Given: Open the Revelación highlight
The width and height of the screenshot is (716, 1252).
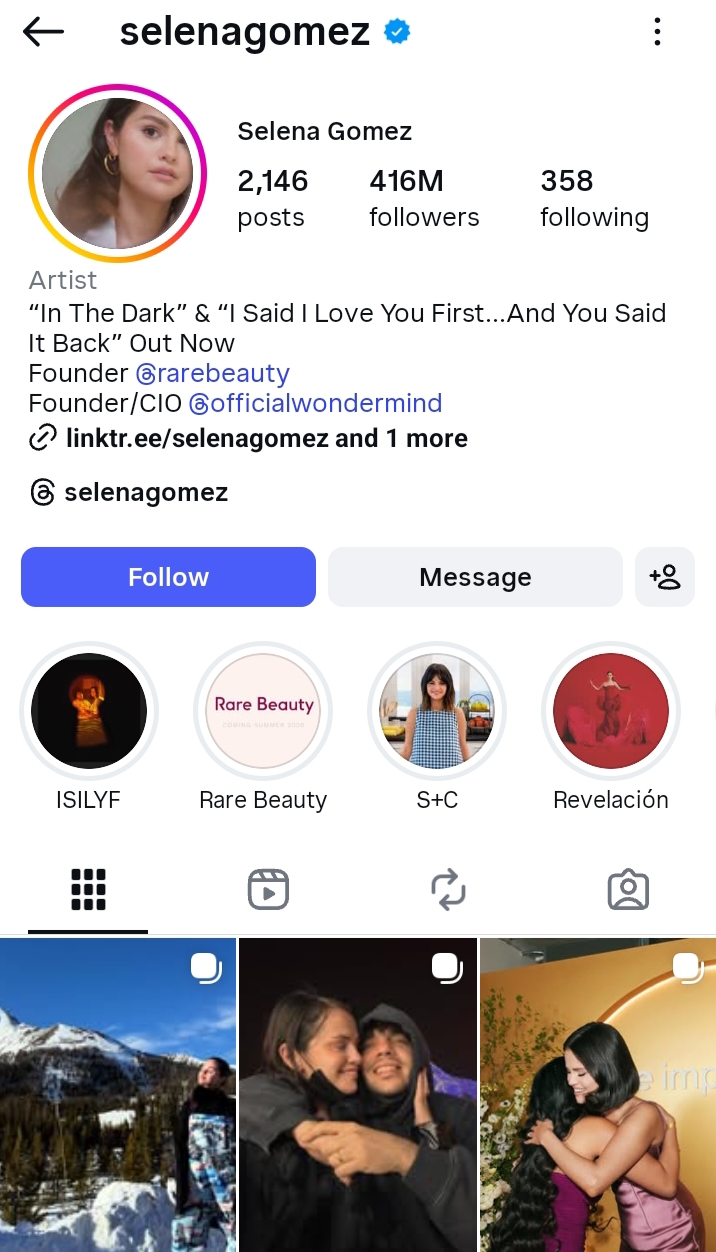Looking at the screenshot, I should point(610,711).
